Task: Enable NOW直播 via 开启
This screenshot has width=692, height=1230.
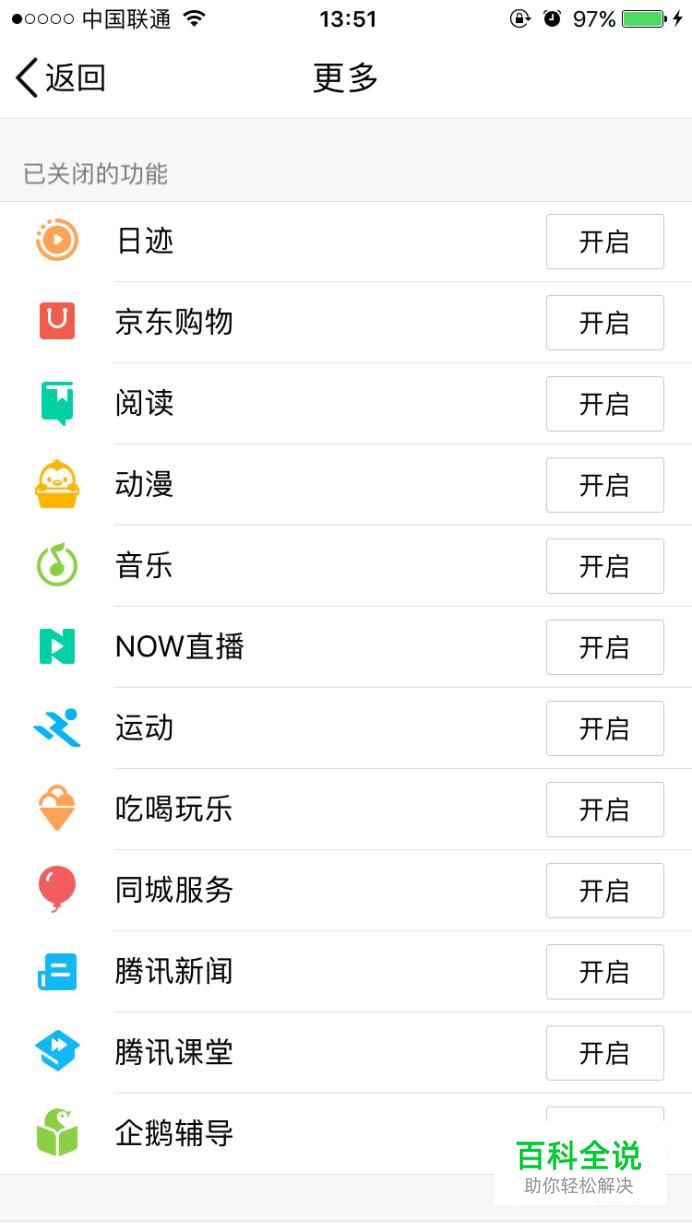Action: point(604,647)
